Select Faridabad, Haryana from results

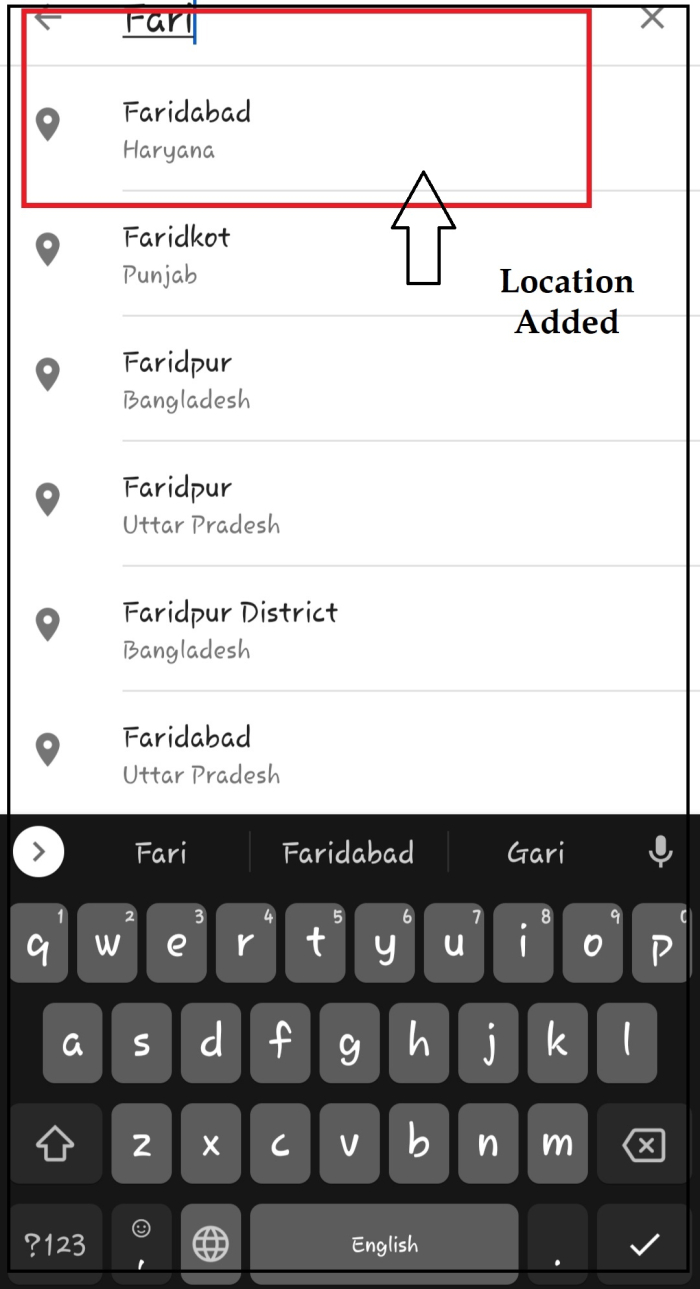point(300,129)
